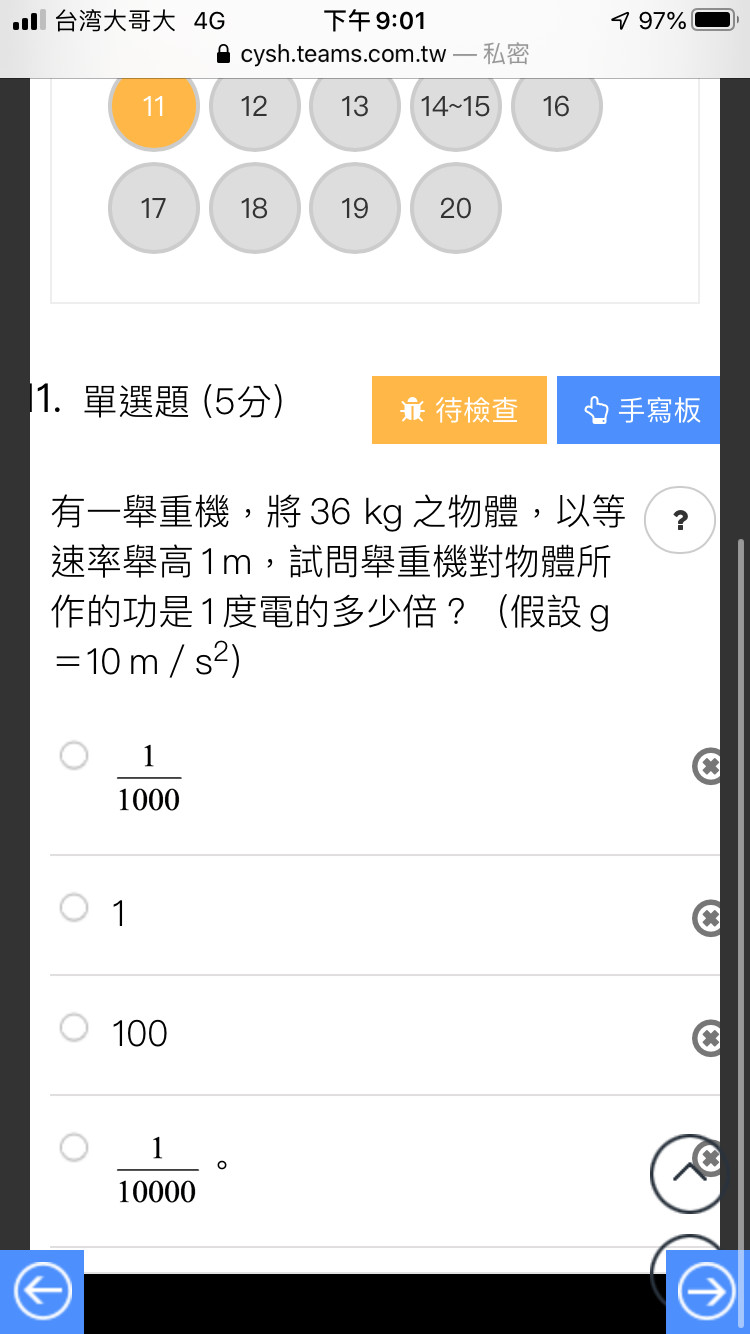Go to previous question with left arrow
Viewport: 750px width, 1334px height.
coord(42,1292)
